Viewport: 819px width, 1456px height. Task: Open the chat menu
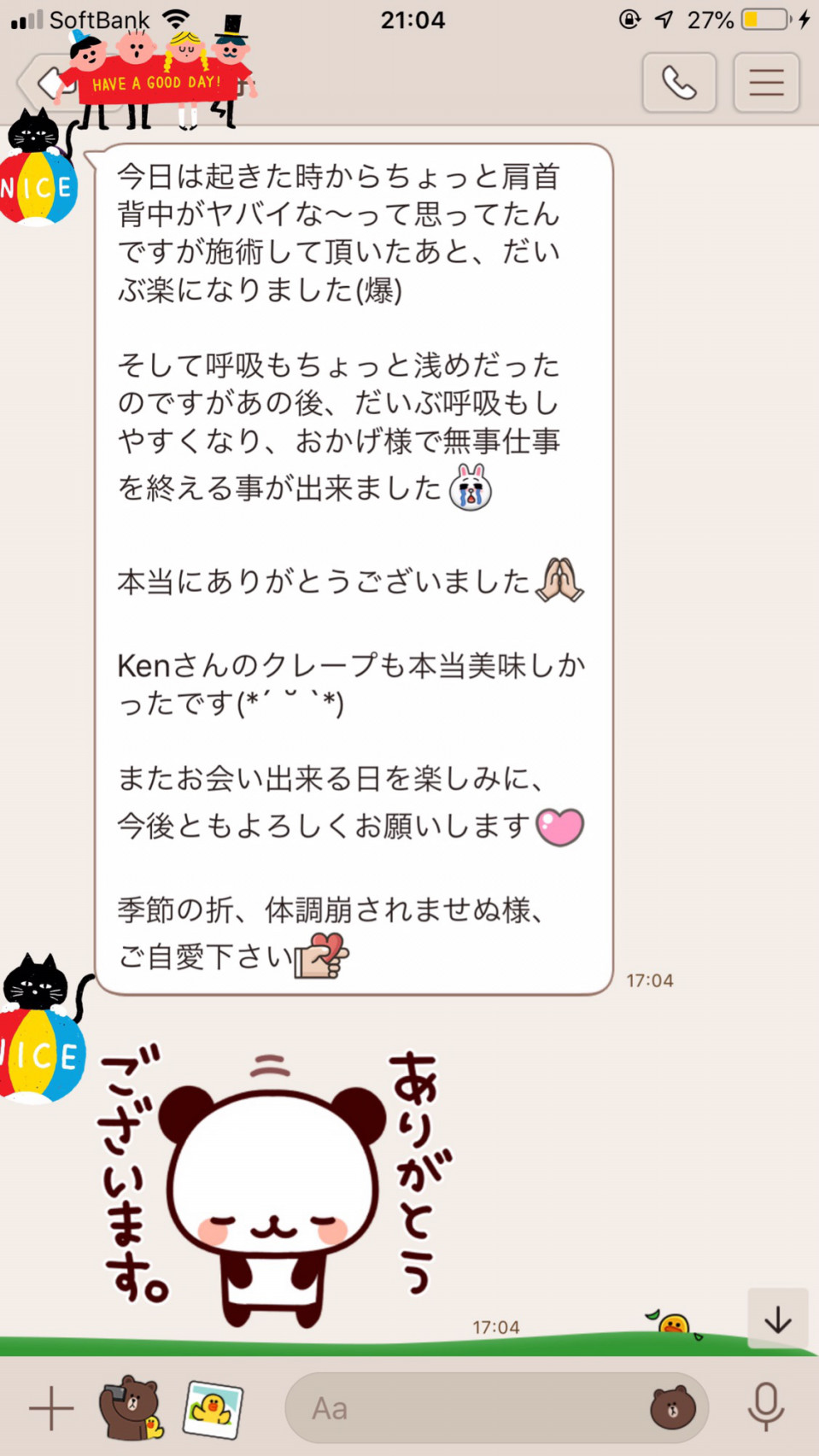coord(766,83)
